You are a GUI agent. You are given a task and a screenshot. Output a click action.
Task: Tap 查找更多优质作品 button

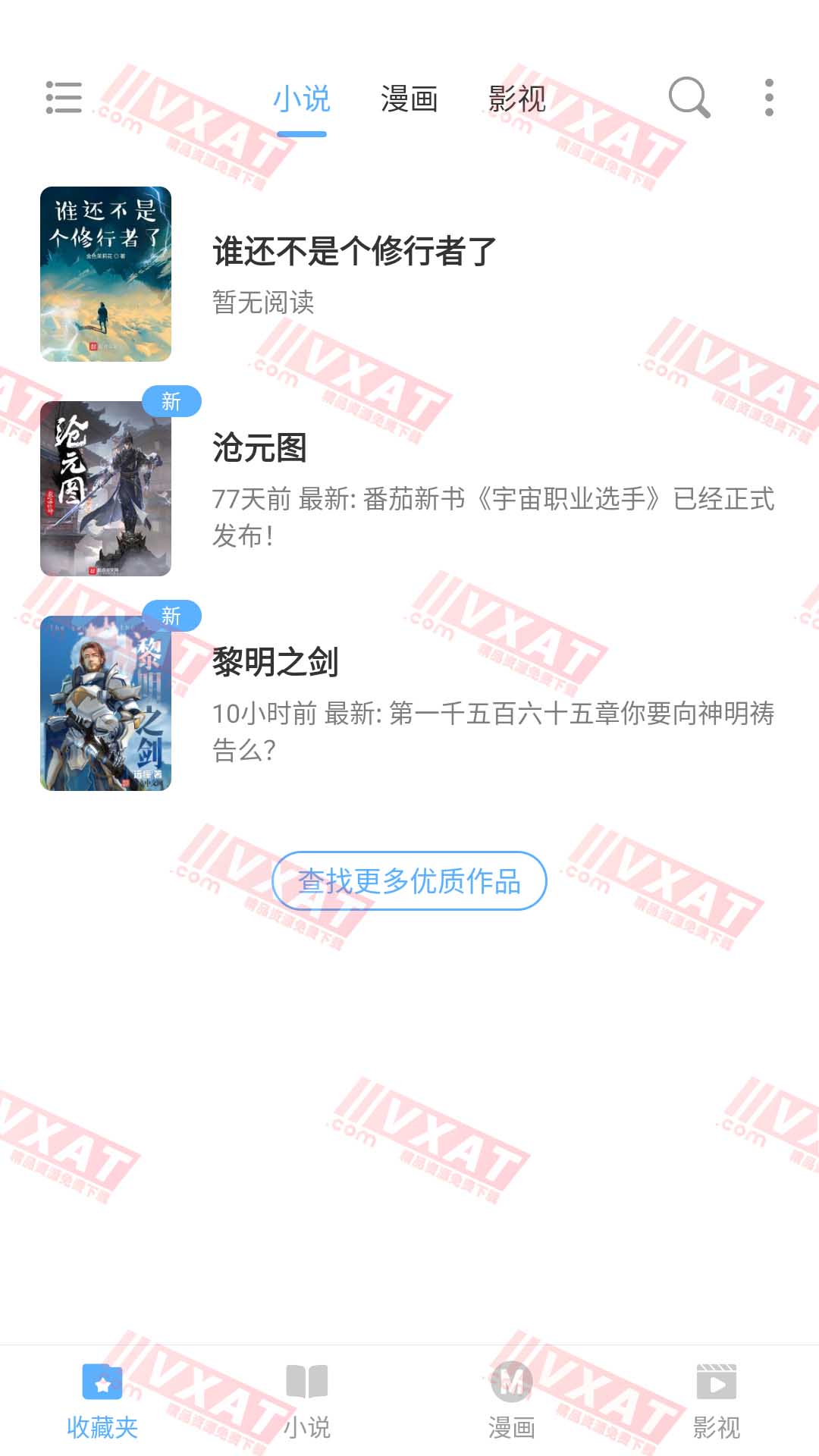pyautogui.click(x=409, y=880)
